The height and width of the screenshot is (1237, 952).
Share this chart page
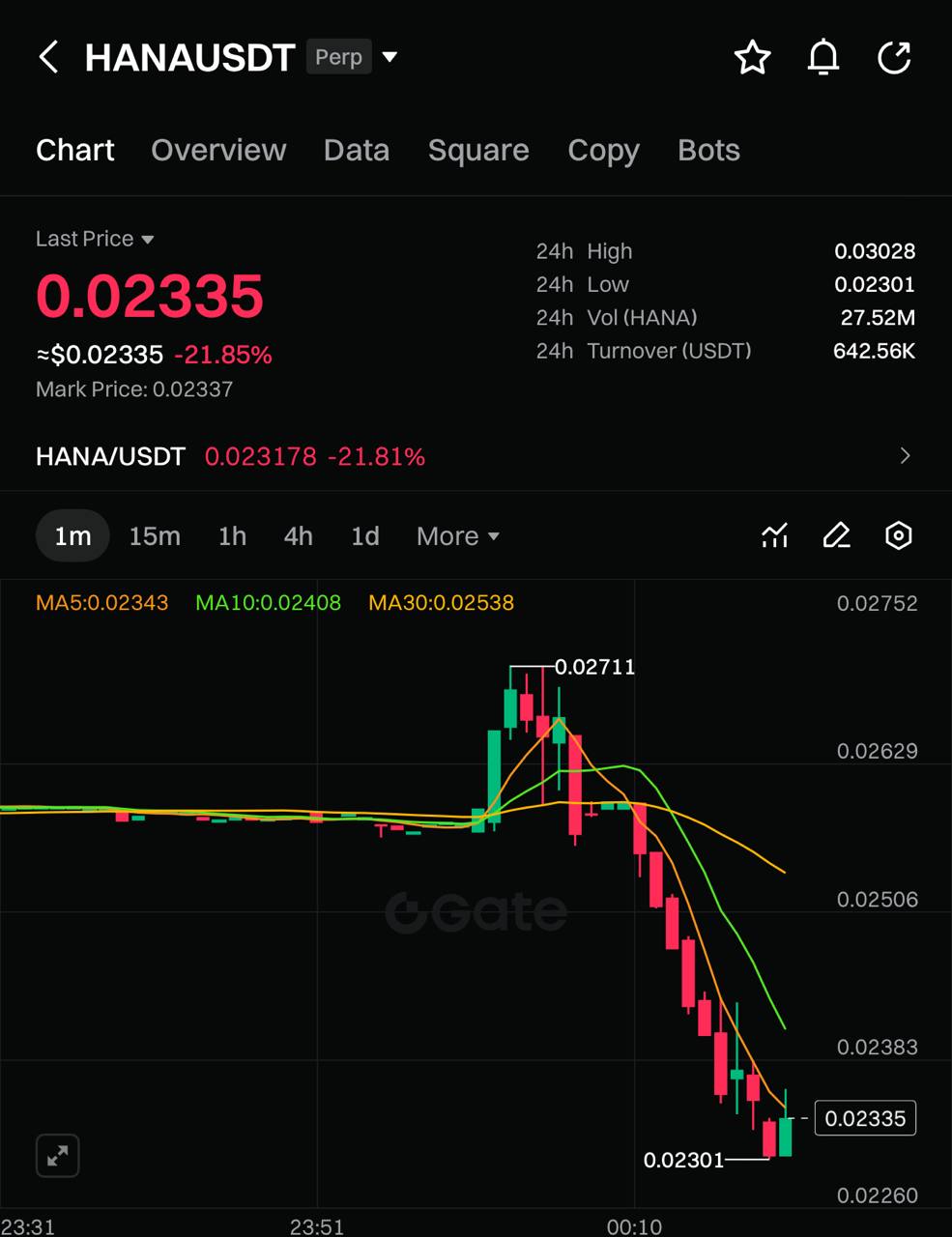894,58
